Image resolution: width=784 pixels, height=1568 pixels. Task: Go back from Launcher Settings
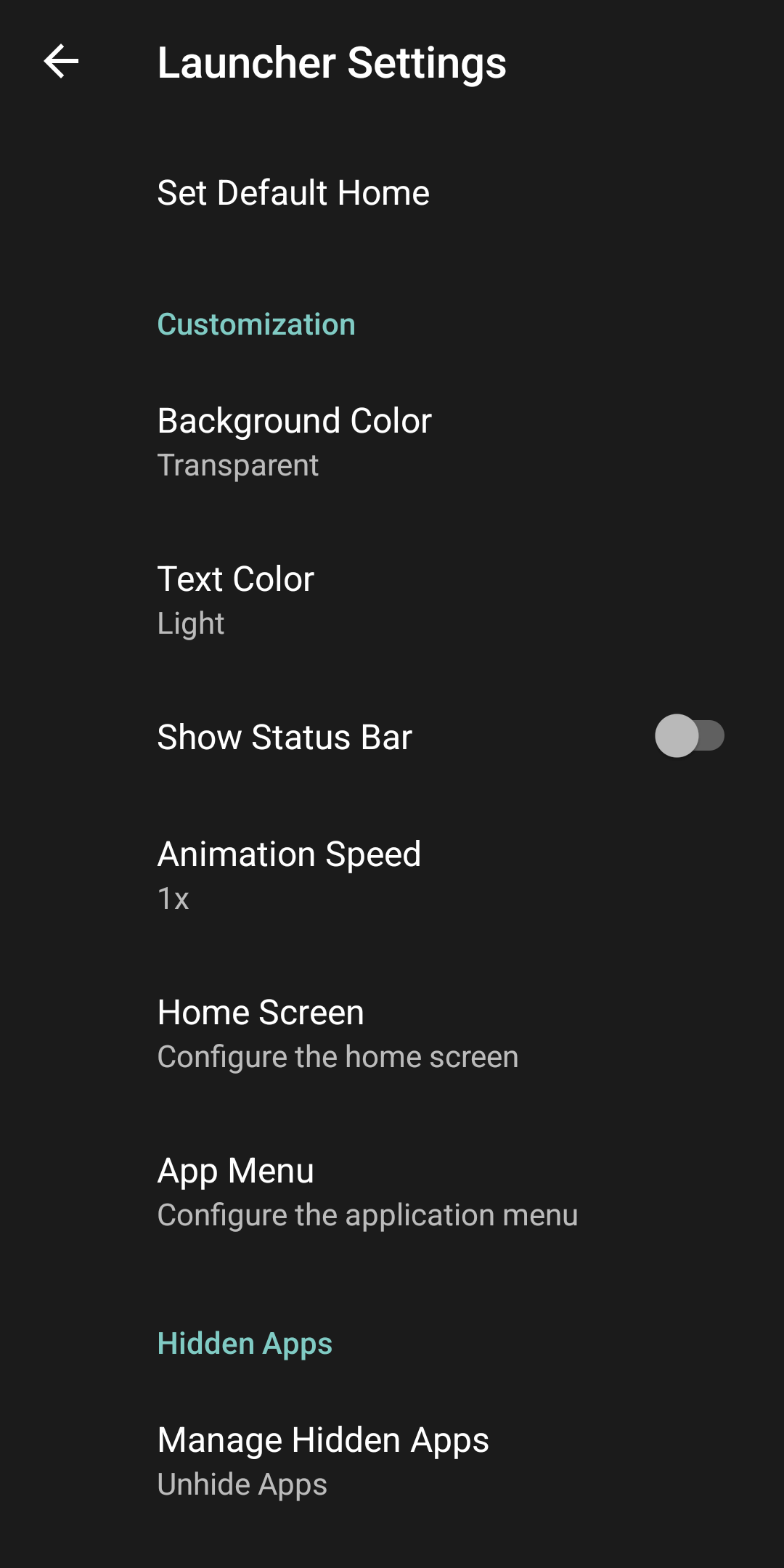coord(61,61)
